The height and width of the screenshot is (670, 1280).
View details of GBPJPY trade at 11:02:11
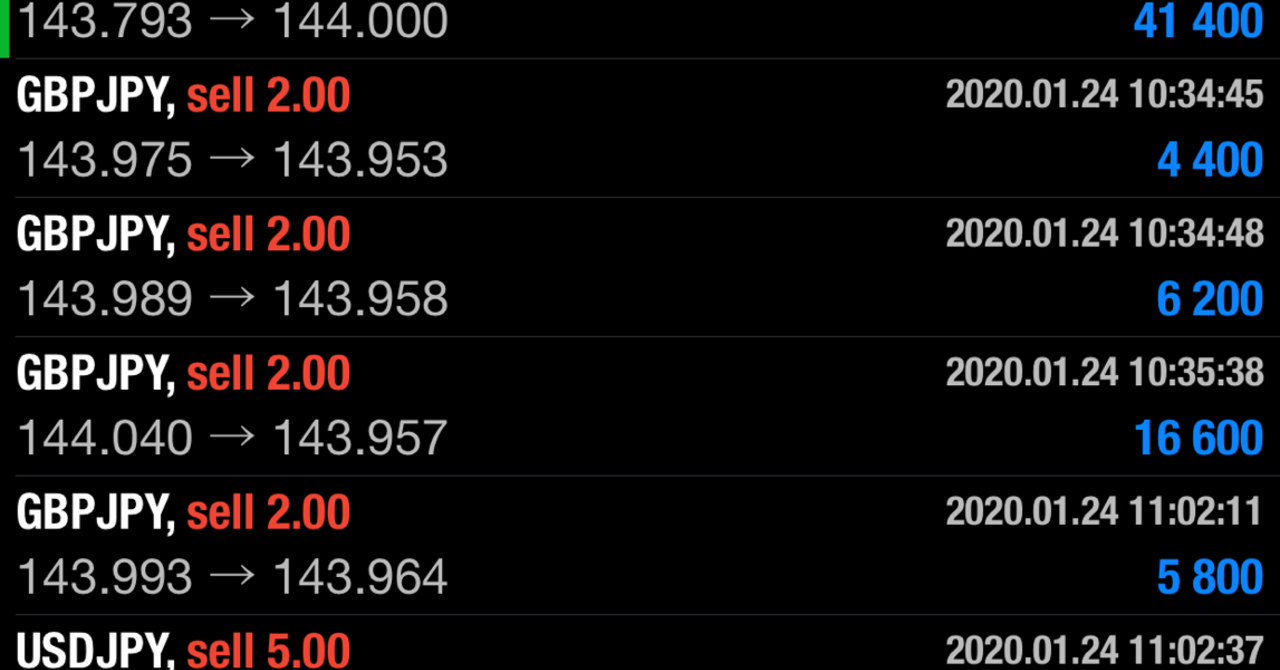pyautogui.click(x=640, y=545)
